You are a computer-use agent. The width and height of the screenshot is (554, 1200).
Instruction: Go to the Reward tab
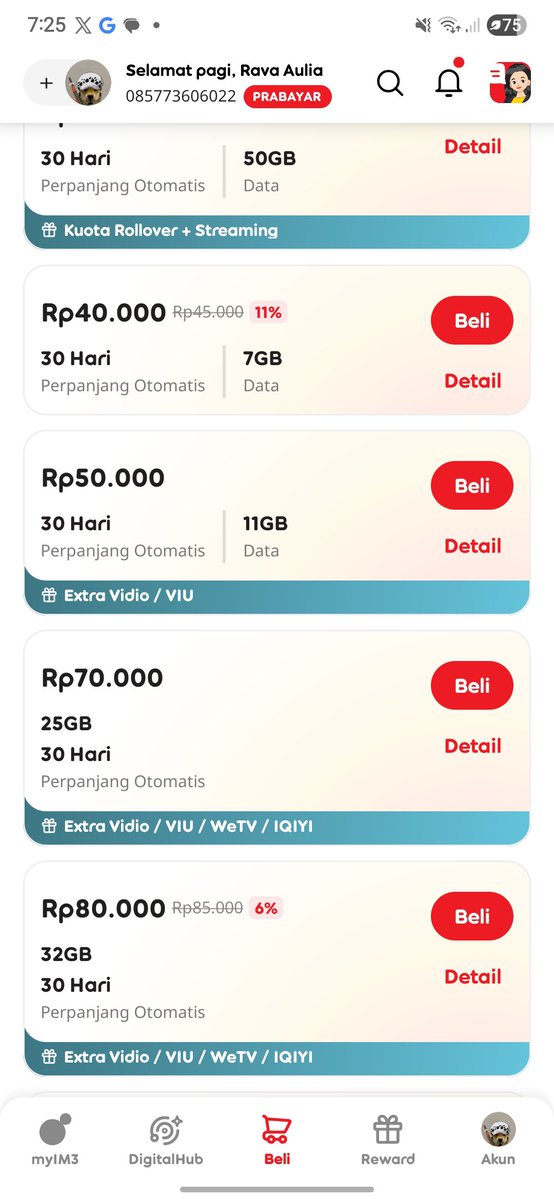click(388, 1140)
